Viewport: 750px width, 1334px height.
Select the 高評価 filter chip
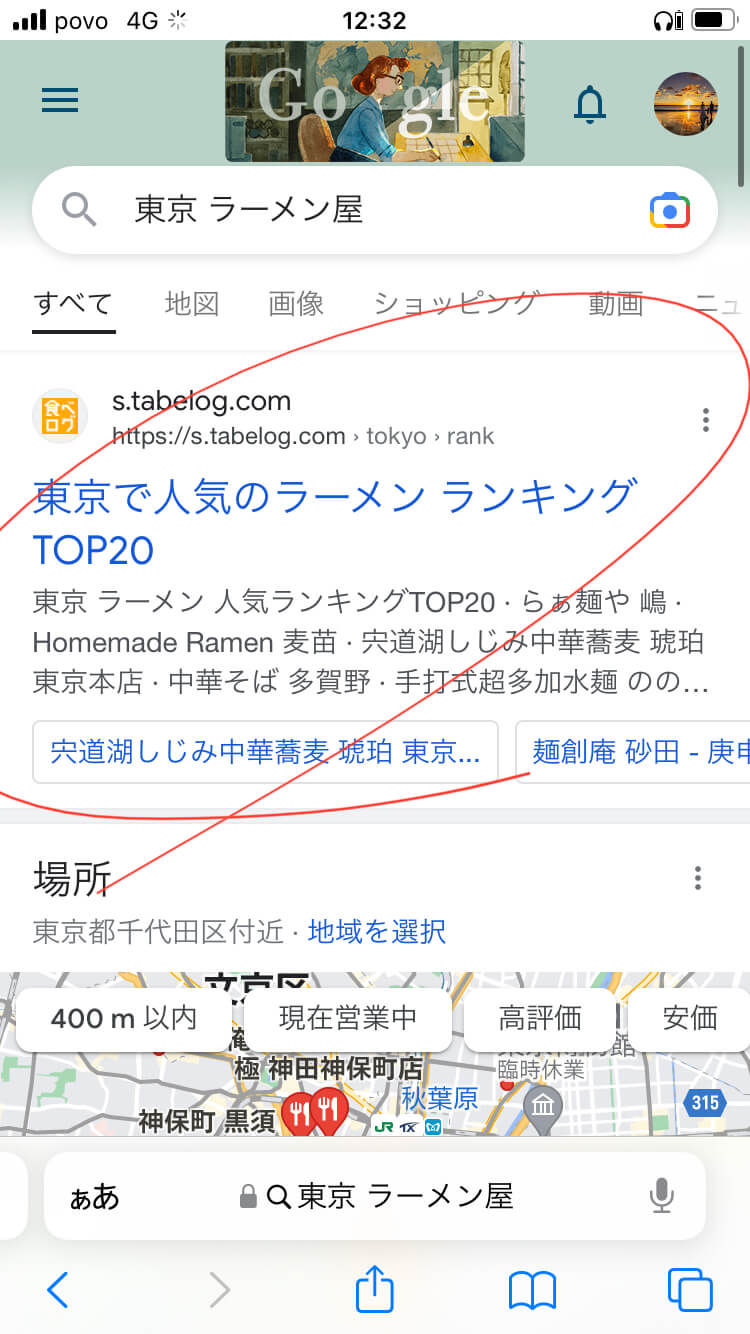click(x=540, y=1019)
